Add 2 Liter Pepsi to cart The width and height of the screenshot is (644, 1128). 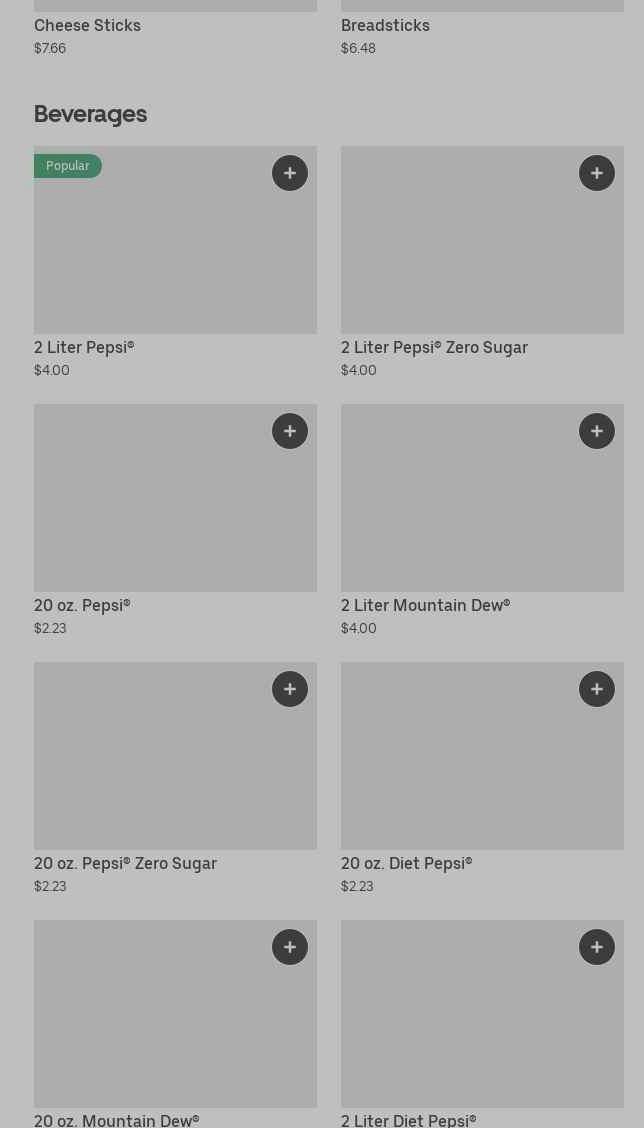[x=290, y=173]
